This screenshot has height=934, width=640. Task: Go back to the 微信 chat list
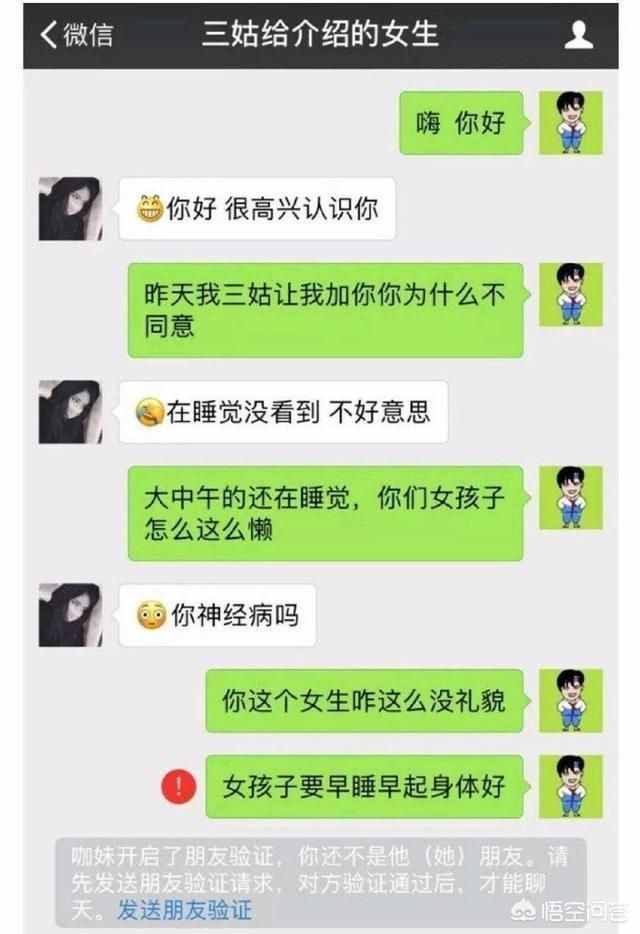(75, 34)
